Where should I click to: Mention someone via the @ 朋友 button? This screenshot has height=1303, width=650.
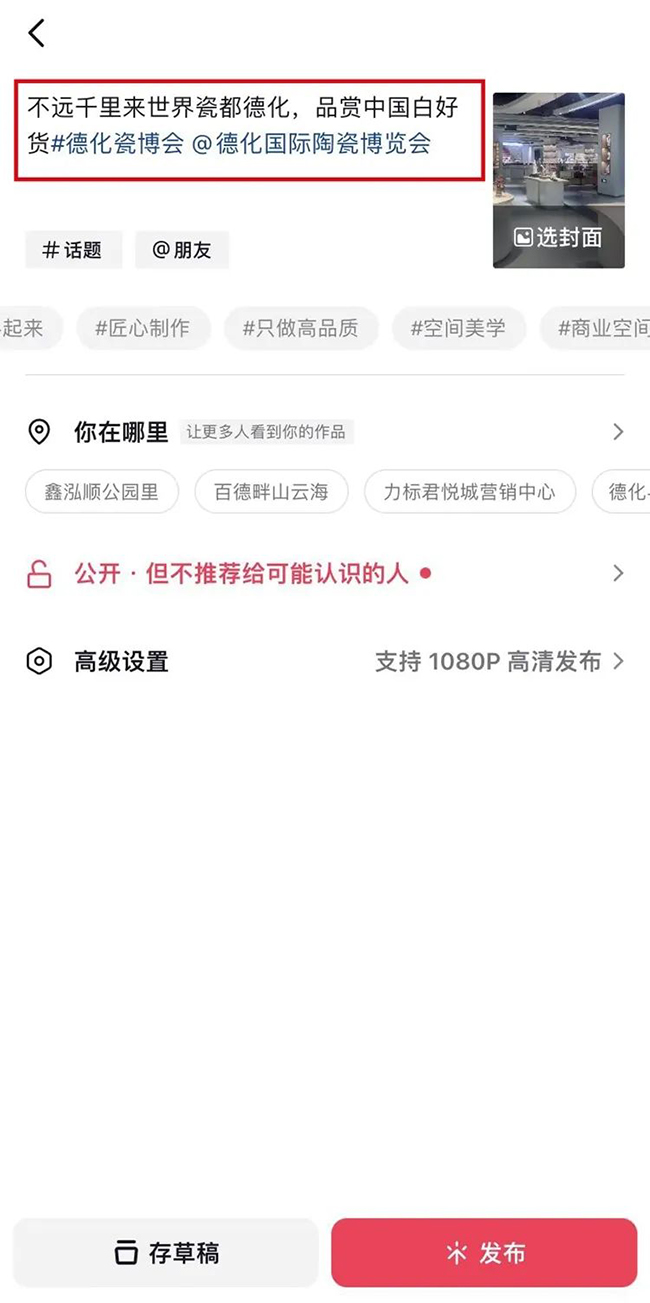click(182, 250)
